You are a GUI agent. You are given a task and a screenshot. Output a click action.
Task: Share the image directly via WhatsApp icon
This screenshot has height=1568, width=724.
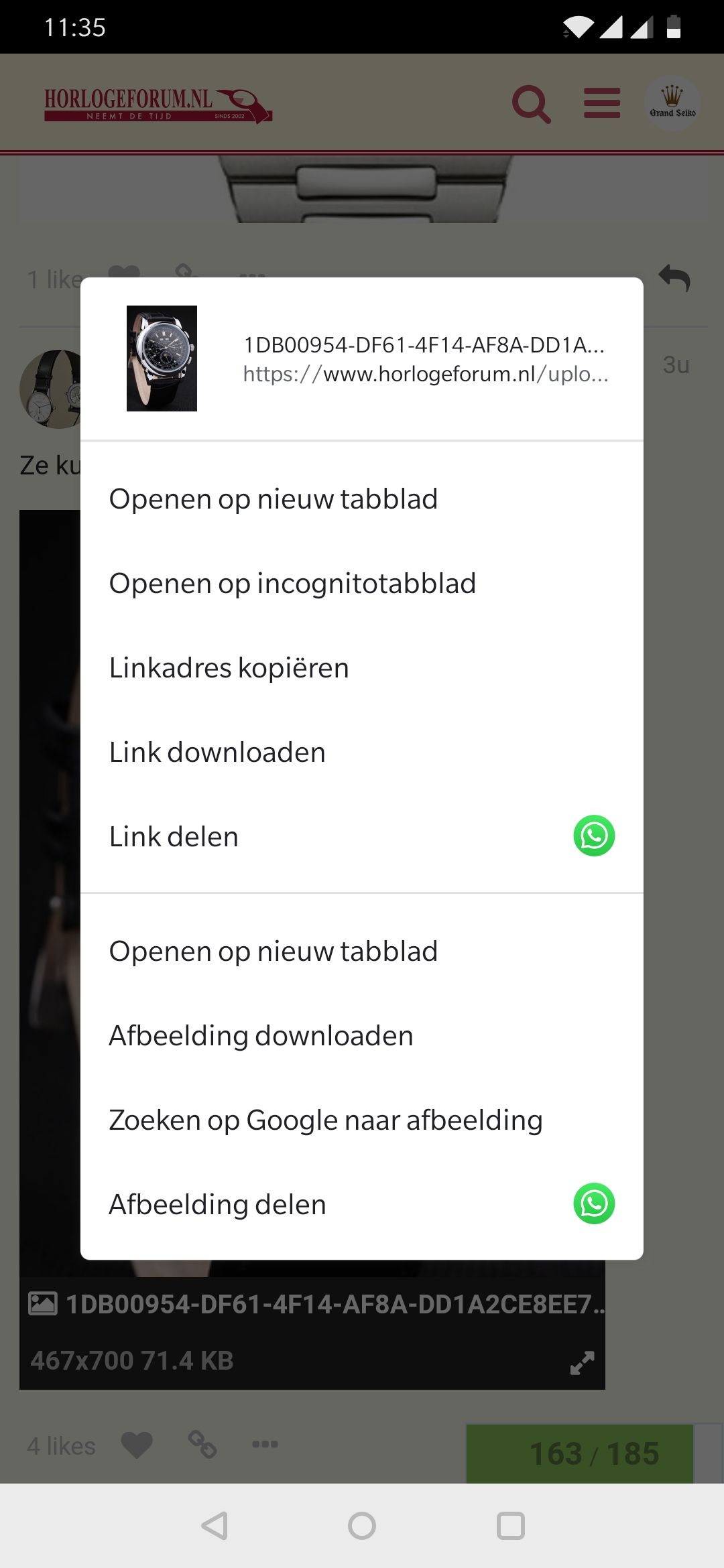click(x=594, y=1203)
